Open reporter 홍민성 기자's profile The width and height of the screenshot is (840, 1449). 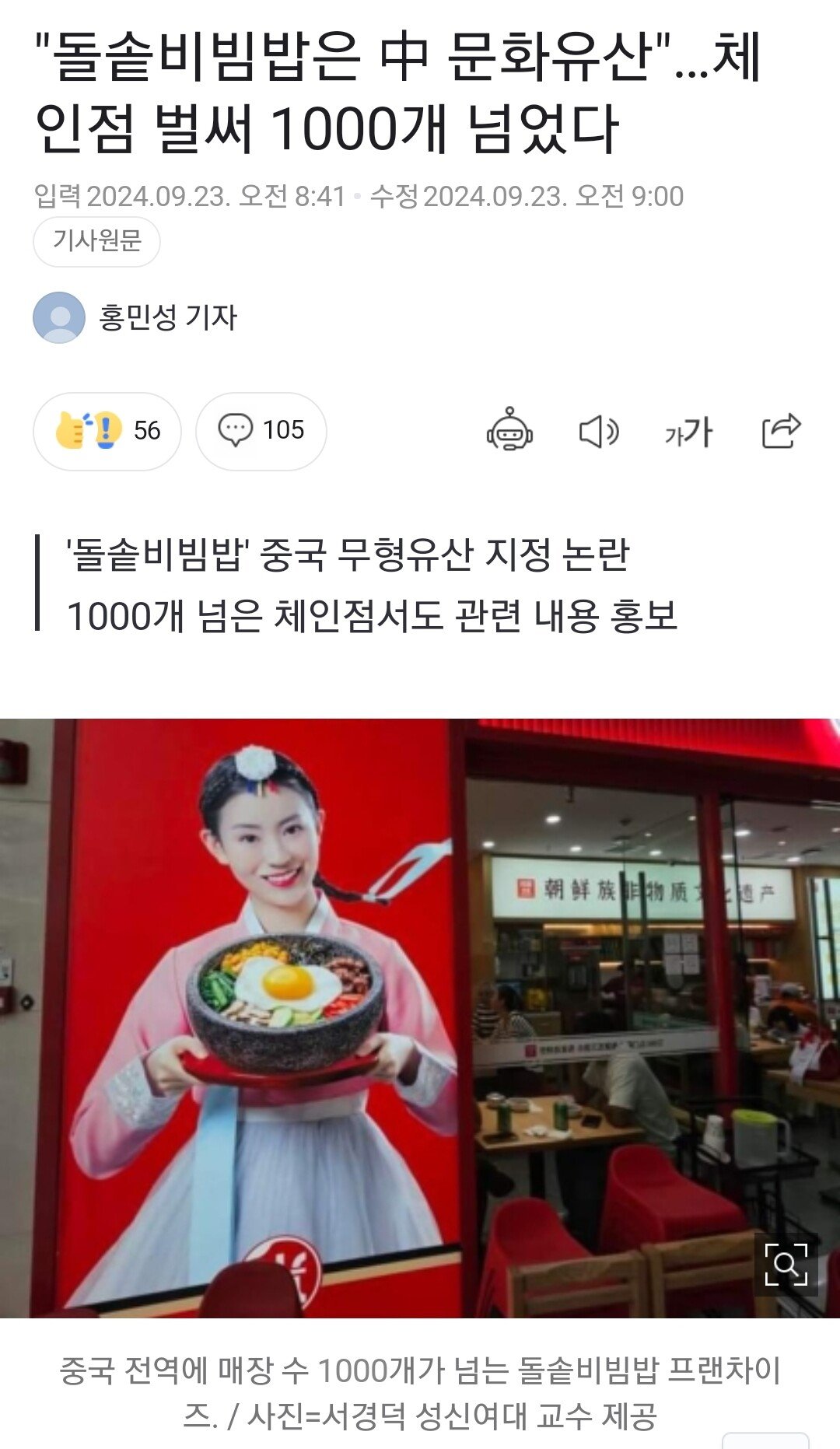(166, 317)
